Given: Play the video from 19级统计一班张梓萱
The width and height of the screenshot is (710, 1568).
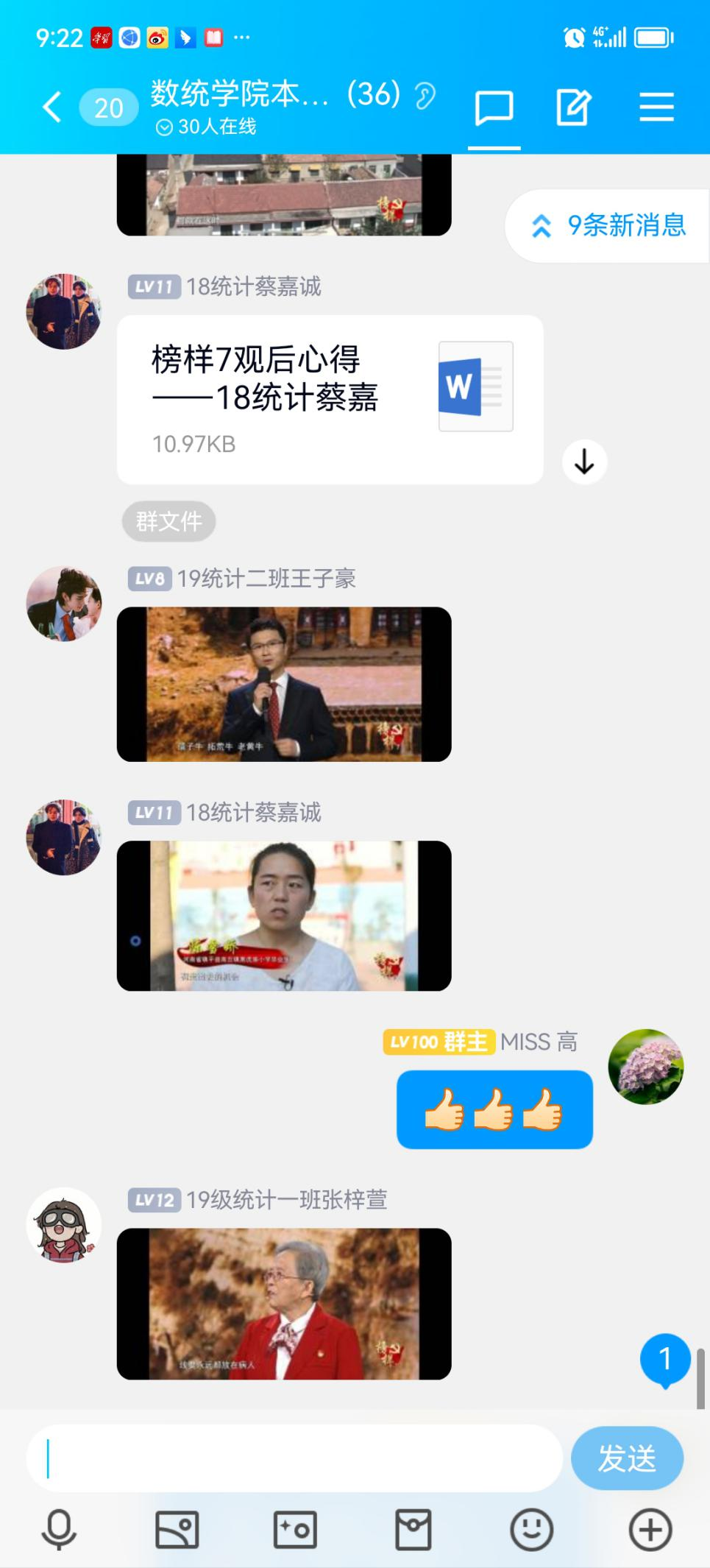Looking at the screenshot, I should [x=284, y=1304].
